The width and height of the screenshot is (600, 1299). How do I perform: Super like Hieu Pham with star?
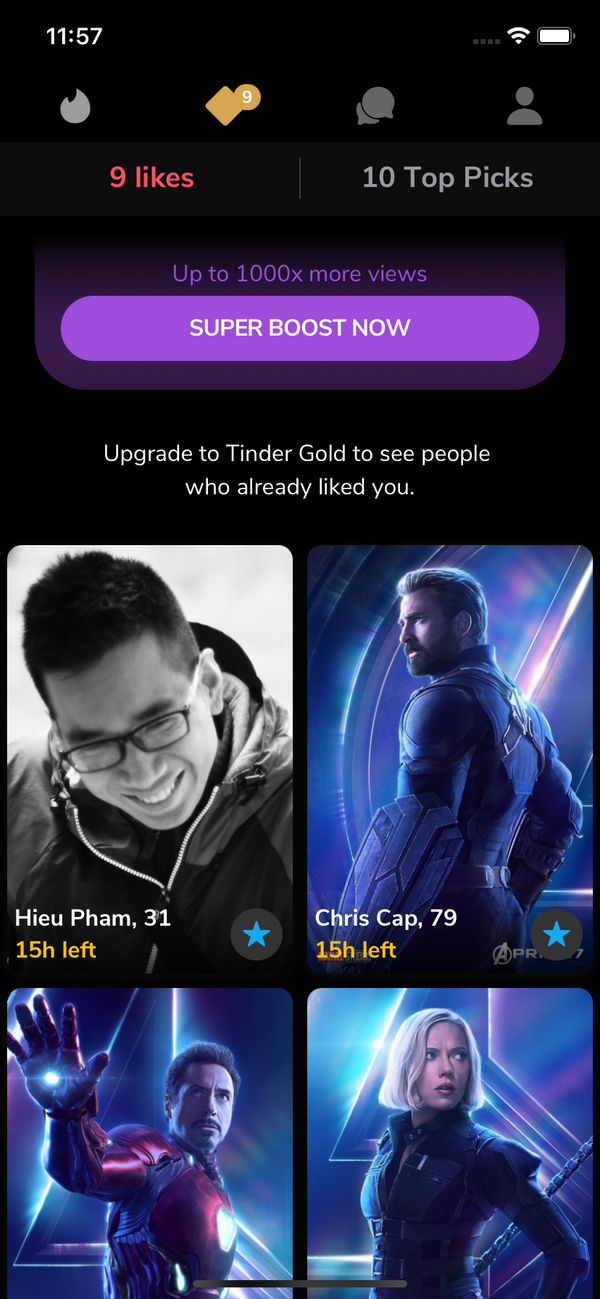pyautogui.click(x=257, y=935)
